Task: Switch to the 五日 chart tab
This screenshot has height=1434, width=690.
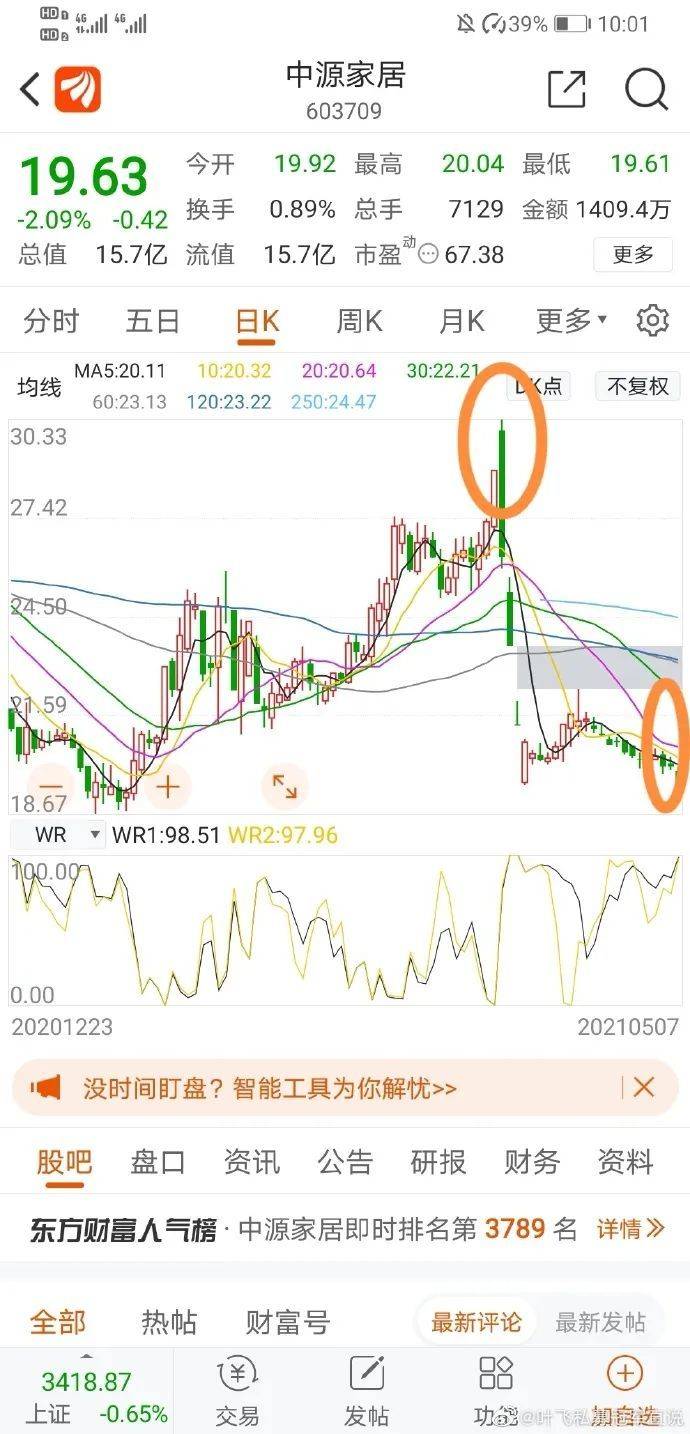Action: pyautogui.click(x=153, y=321)
